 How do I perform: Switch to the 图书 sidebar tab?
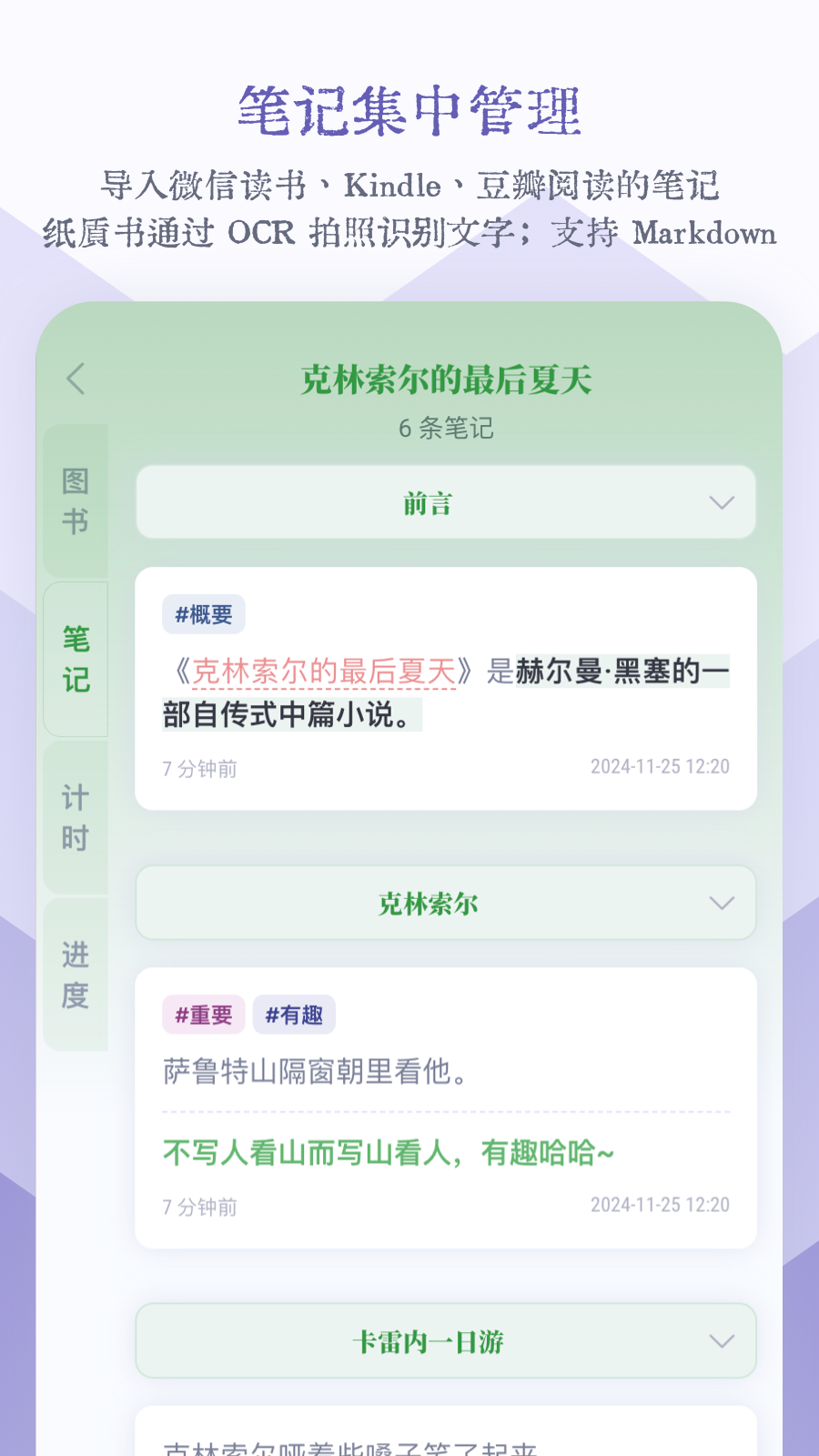point(76,500)
